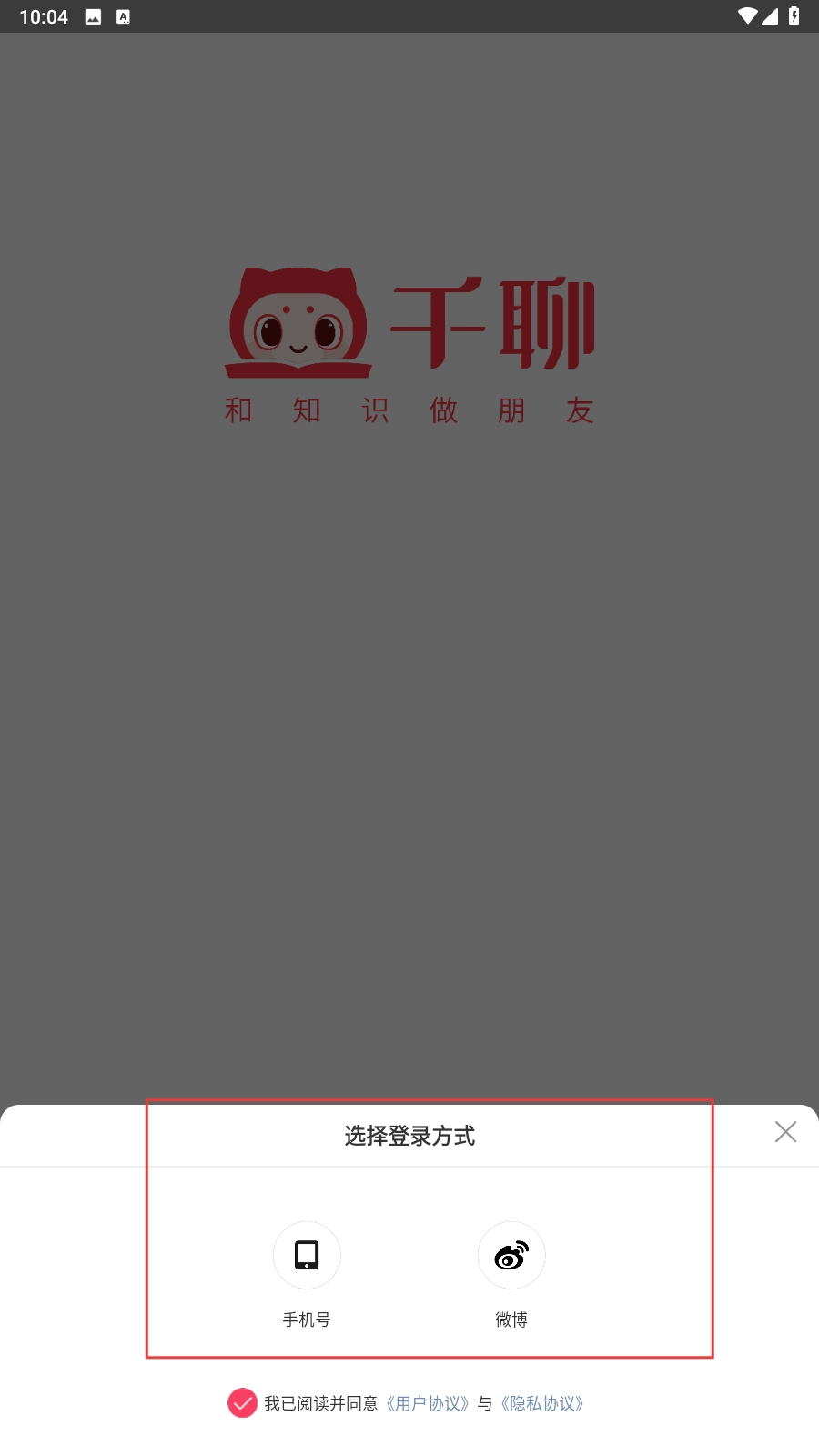This screenshot has width=819, height=1456.
Task: Close the login method sheet
Action: (785, 1132)
